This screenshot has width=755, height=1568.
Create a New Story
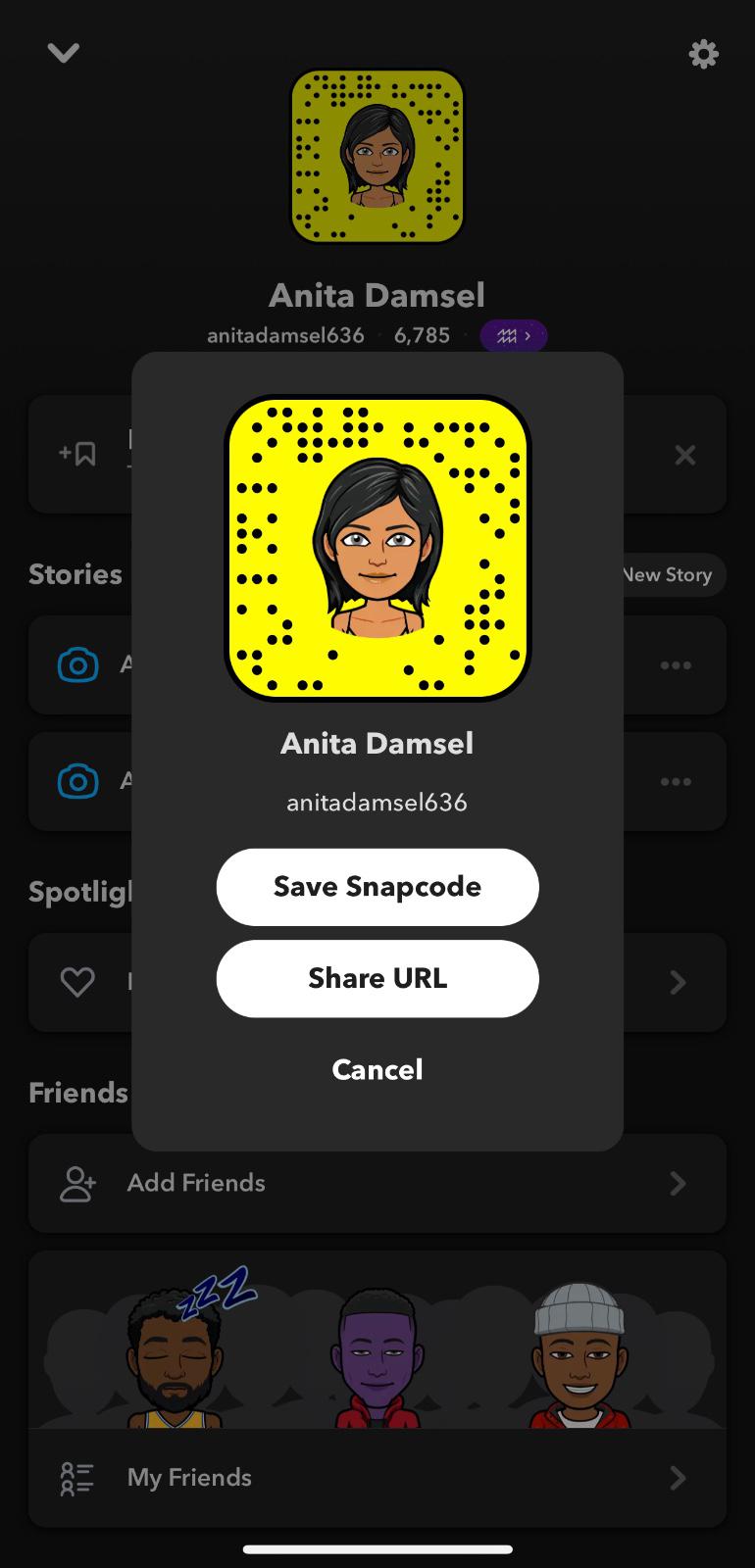[x=673, y=575]
